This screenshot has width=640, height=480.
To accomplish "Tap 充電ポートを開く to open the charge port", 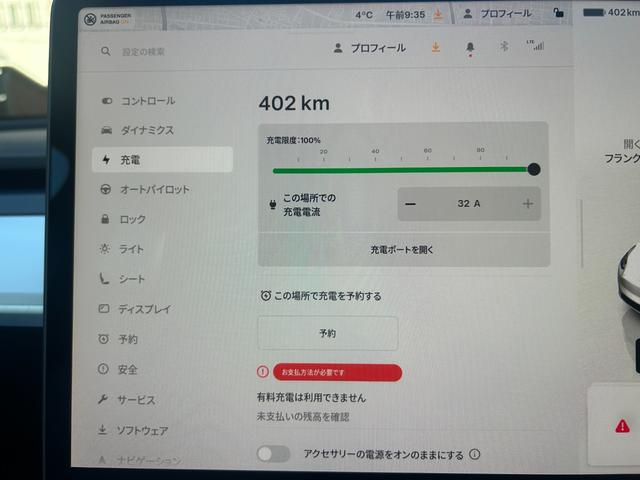I will click(x=403, y=250).
